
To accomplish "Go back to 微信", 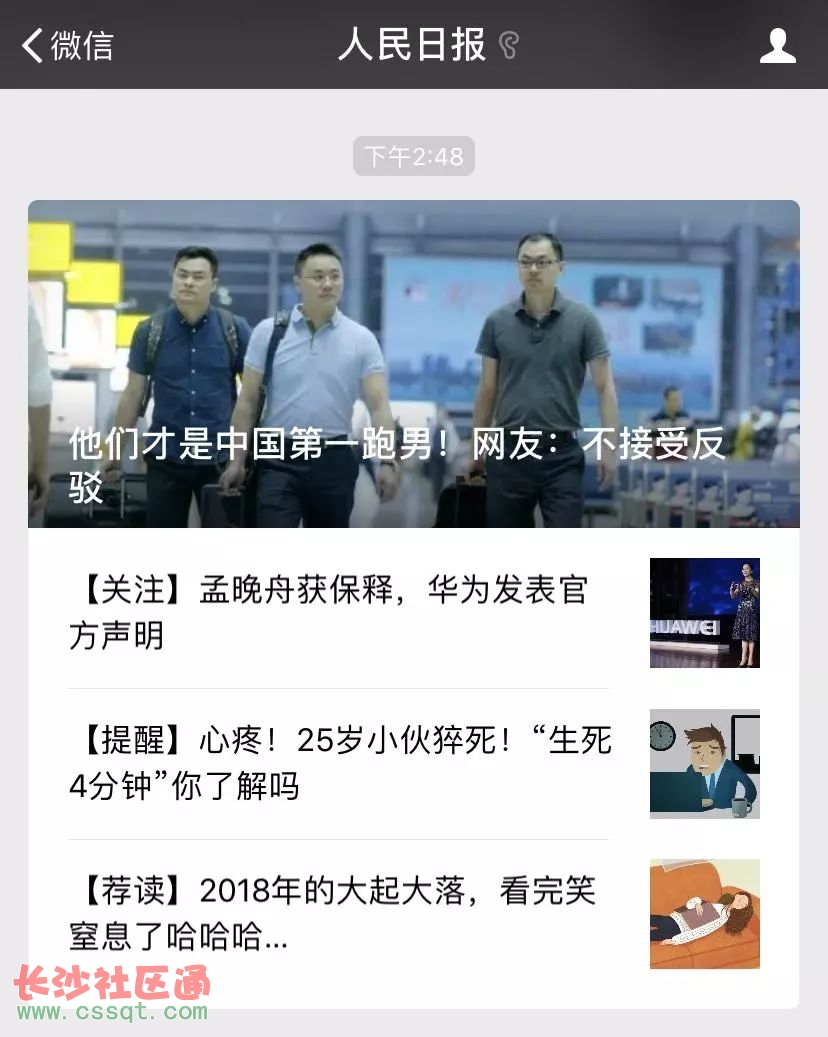I will click(x=67, y=46).
